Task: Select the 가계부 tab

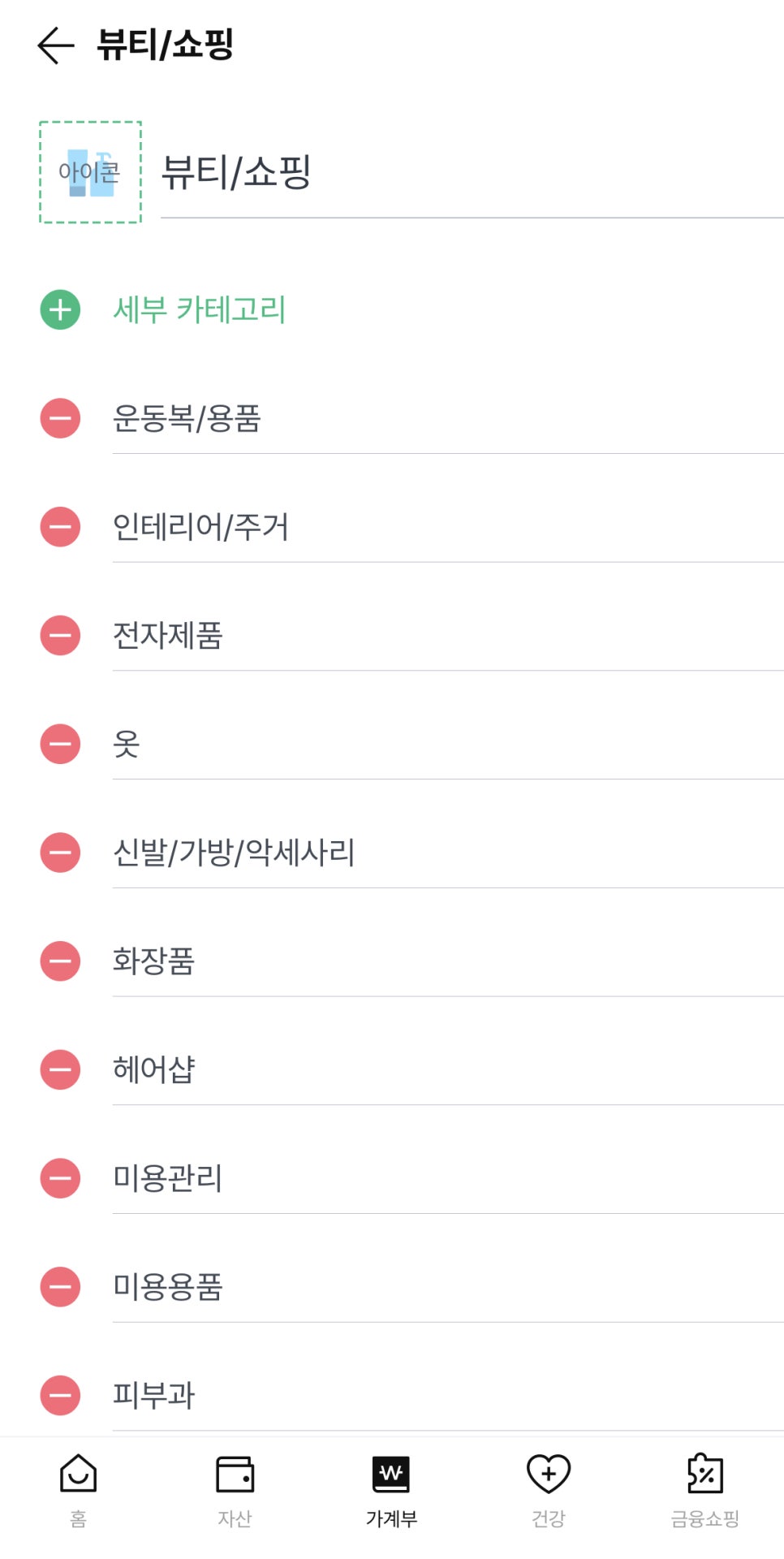Action: 391,1491
